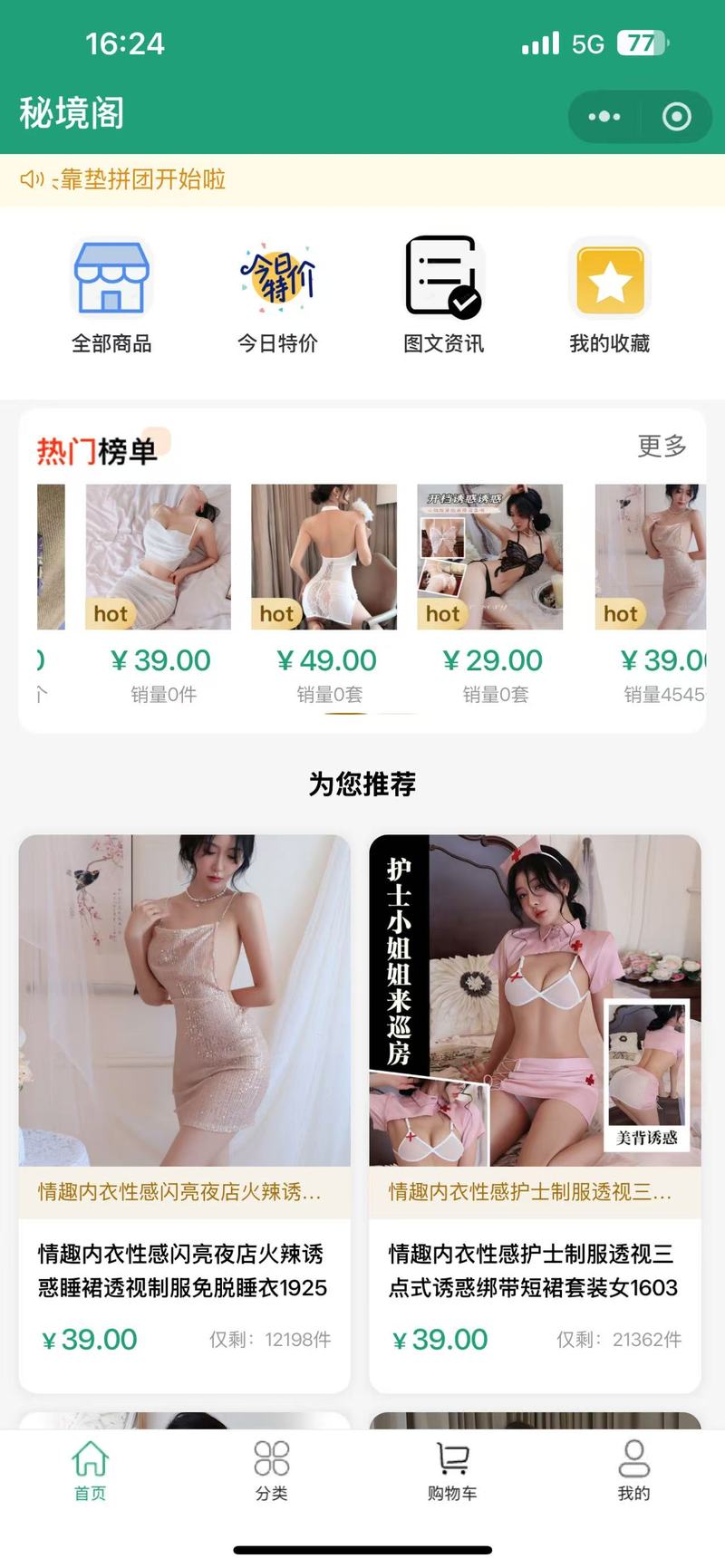The image size is (725, 1568).
Task: Go to the 我的 profile tab
Action: [x=633, y=1471]
